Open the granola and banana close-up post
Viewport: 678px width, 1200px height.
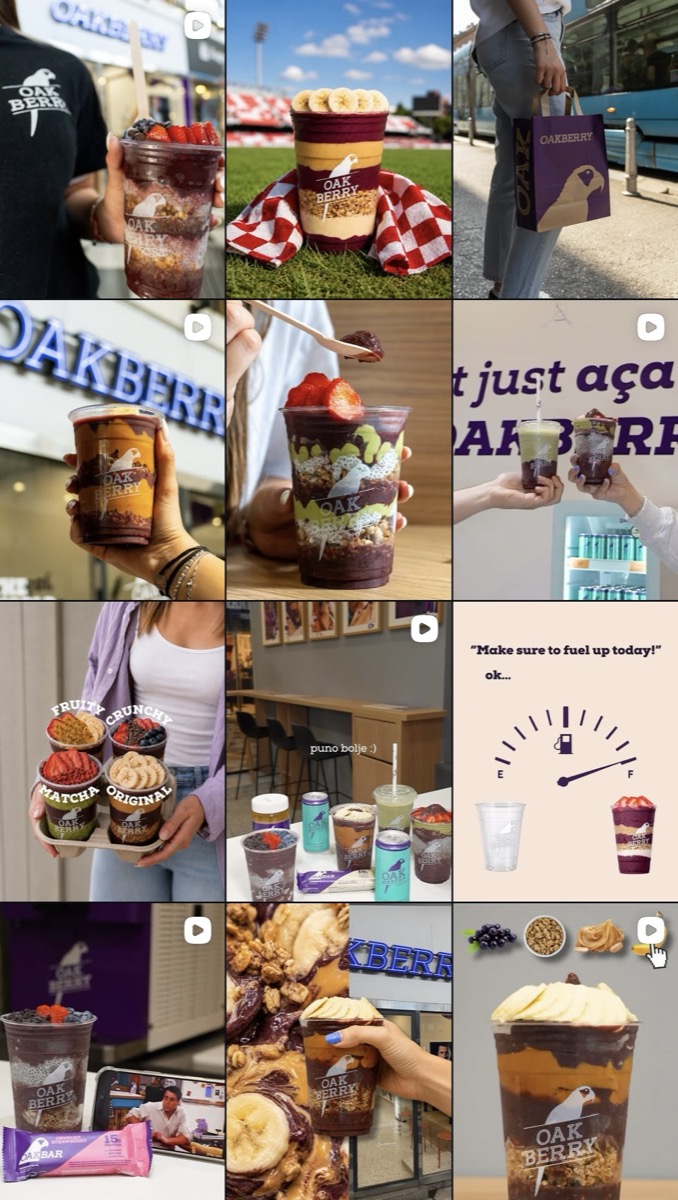(x=339, y=1052)
